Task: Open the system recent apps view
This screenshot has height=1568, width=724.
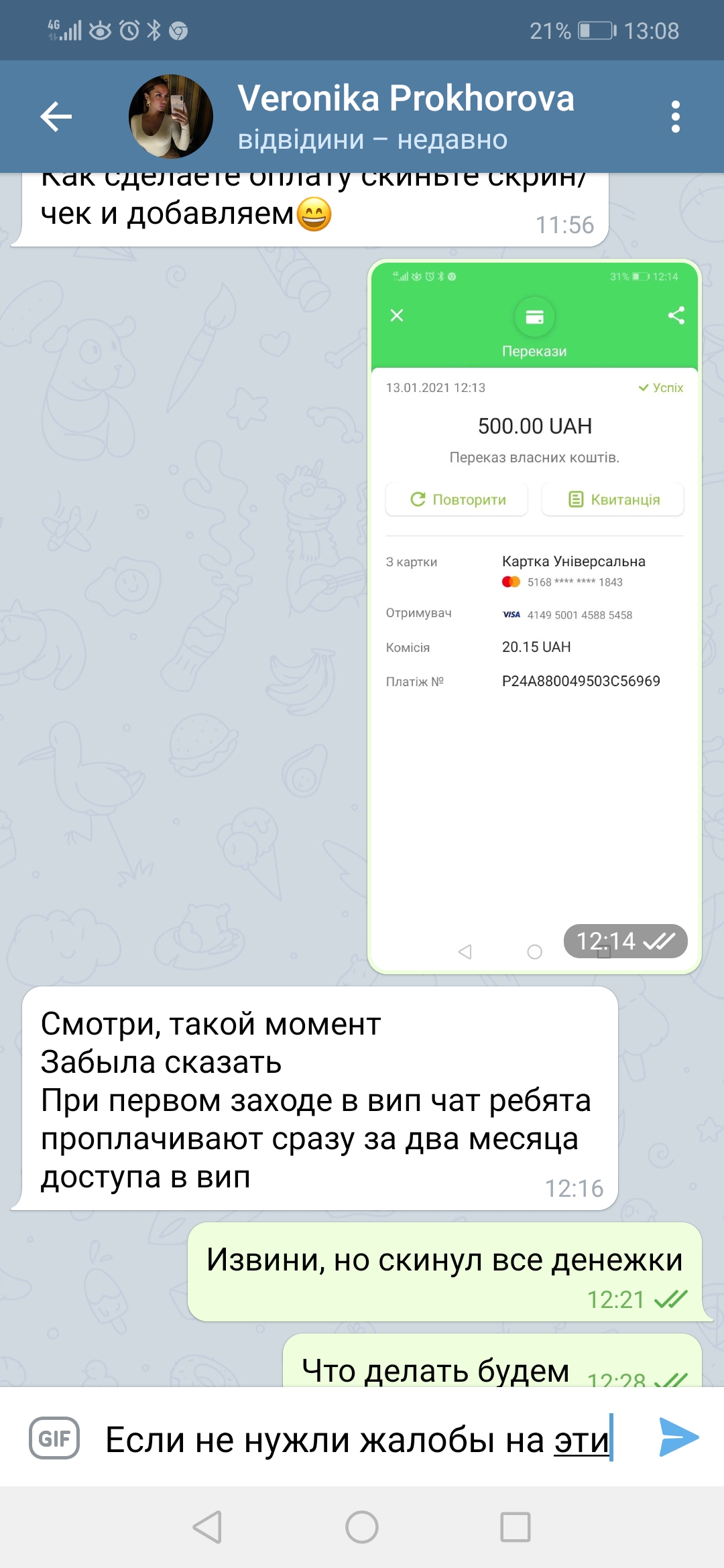Action: coord(516,1527)
